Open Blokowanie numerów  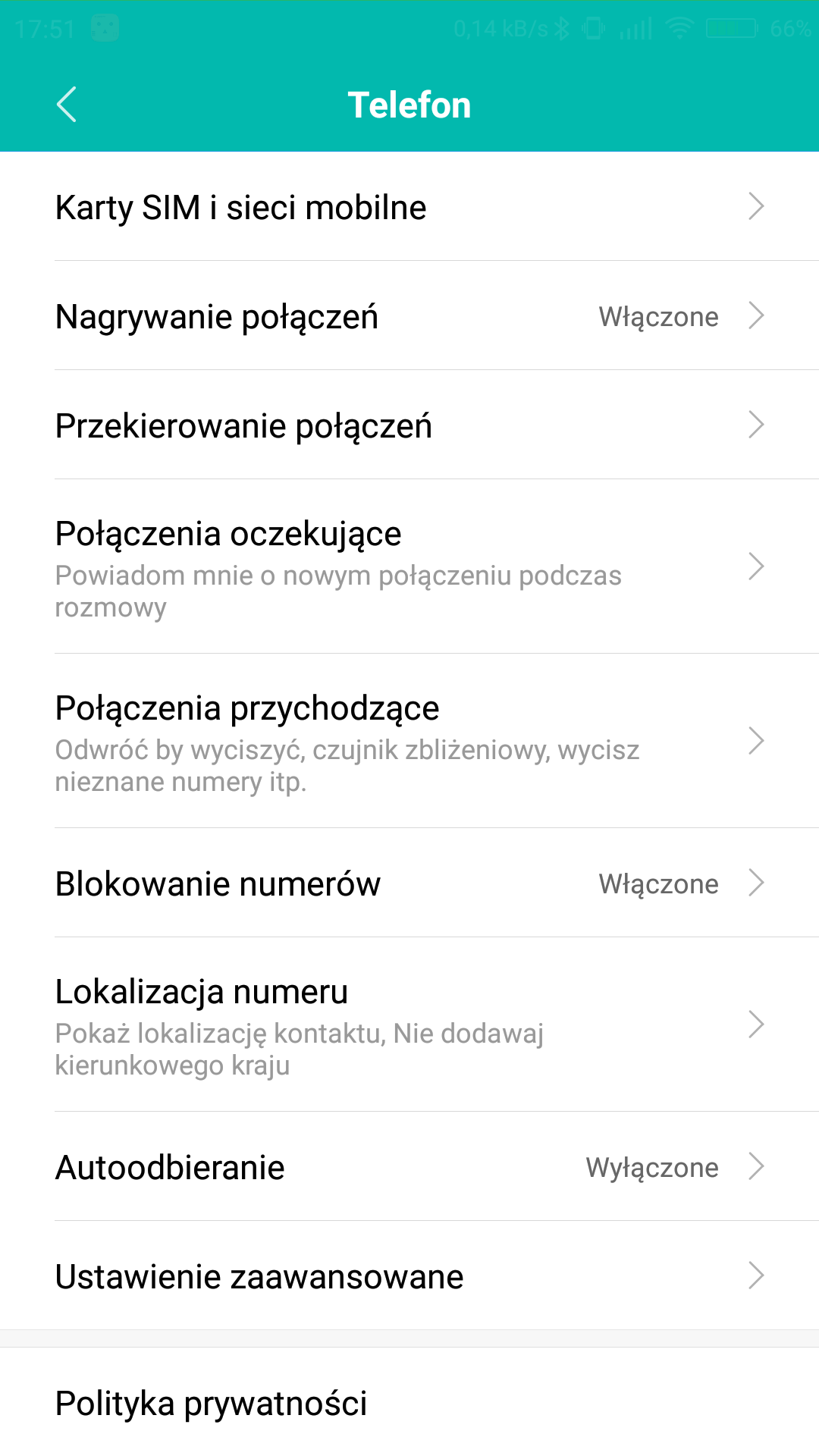(x=409, y=883)
